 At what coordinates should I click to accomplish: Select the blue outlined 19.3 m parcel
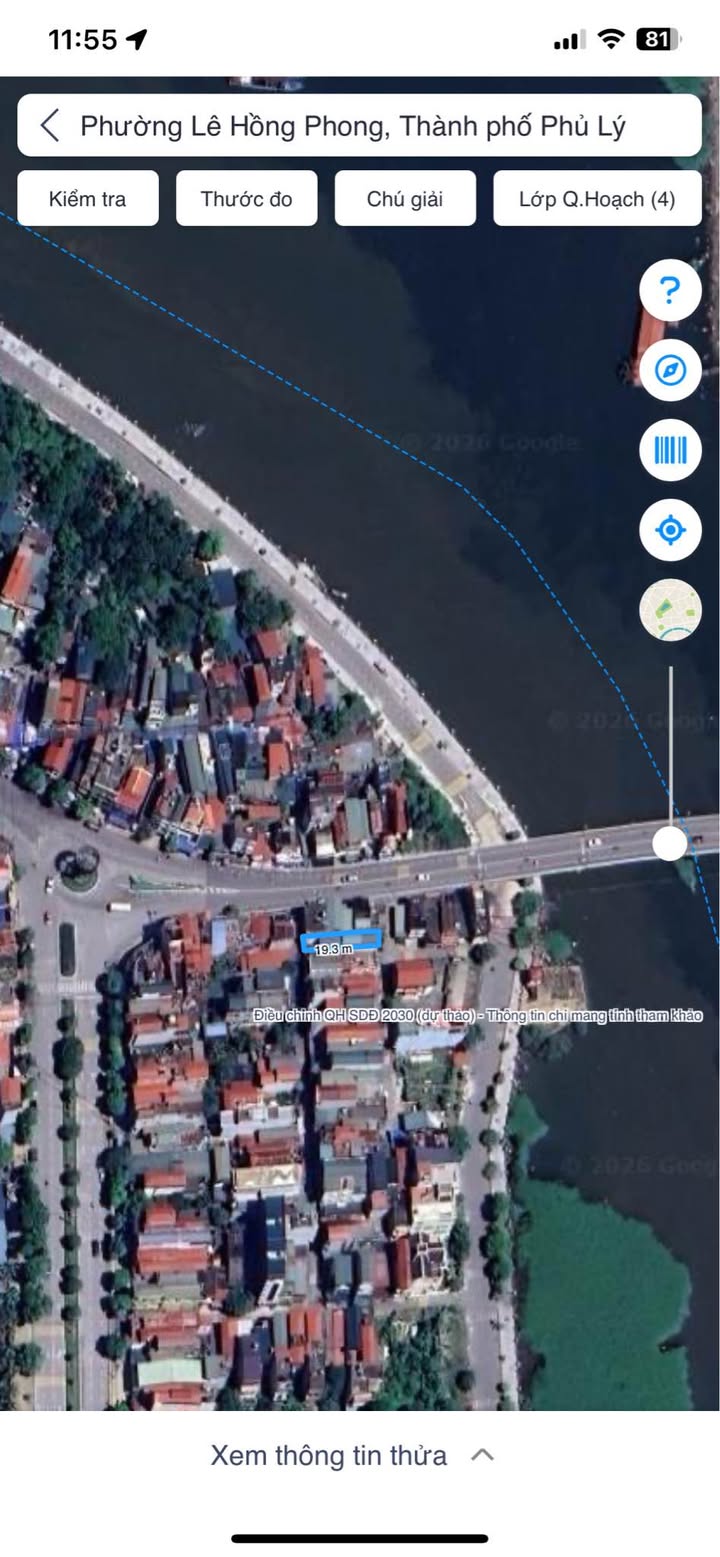pyautogui.click(x=342, y=940)
